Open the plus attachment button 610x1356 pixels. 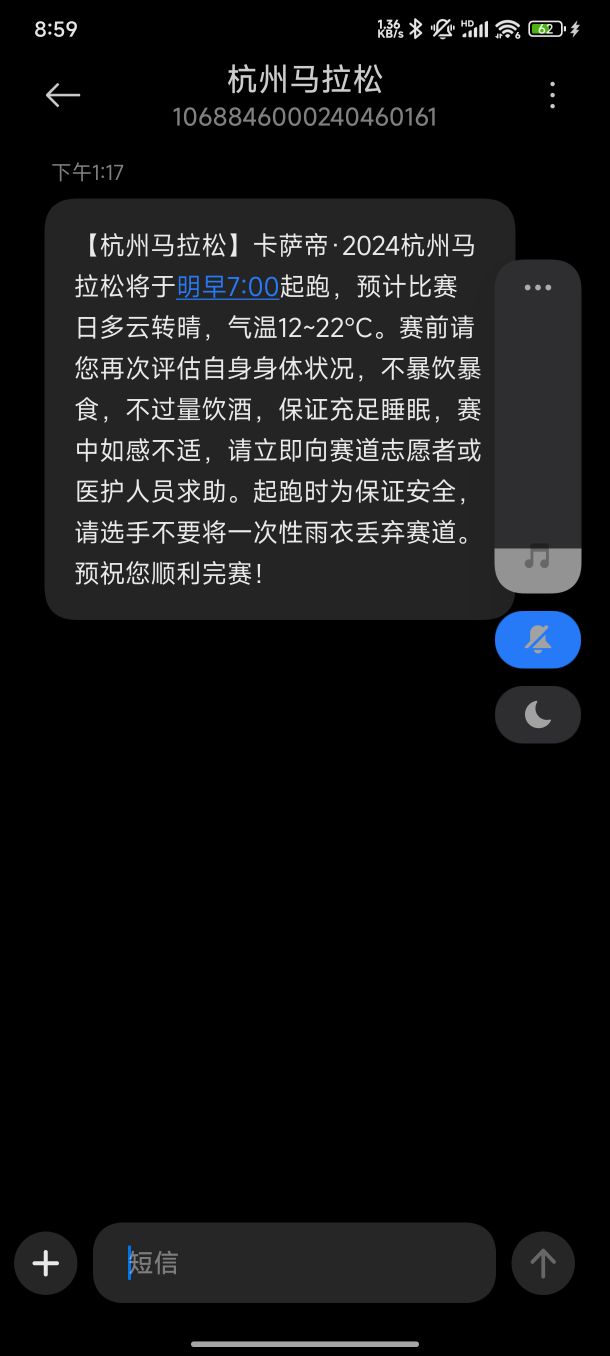pos(45,1263)
